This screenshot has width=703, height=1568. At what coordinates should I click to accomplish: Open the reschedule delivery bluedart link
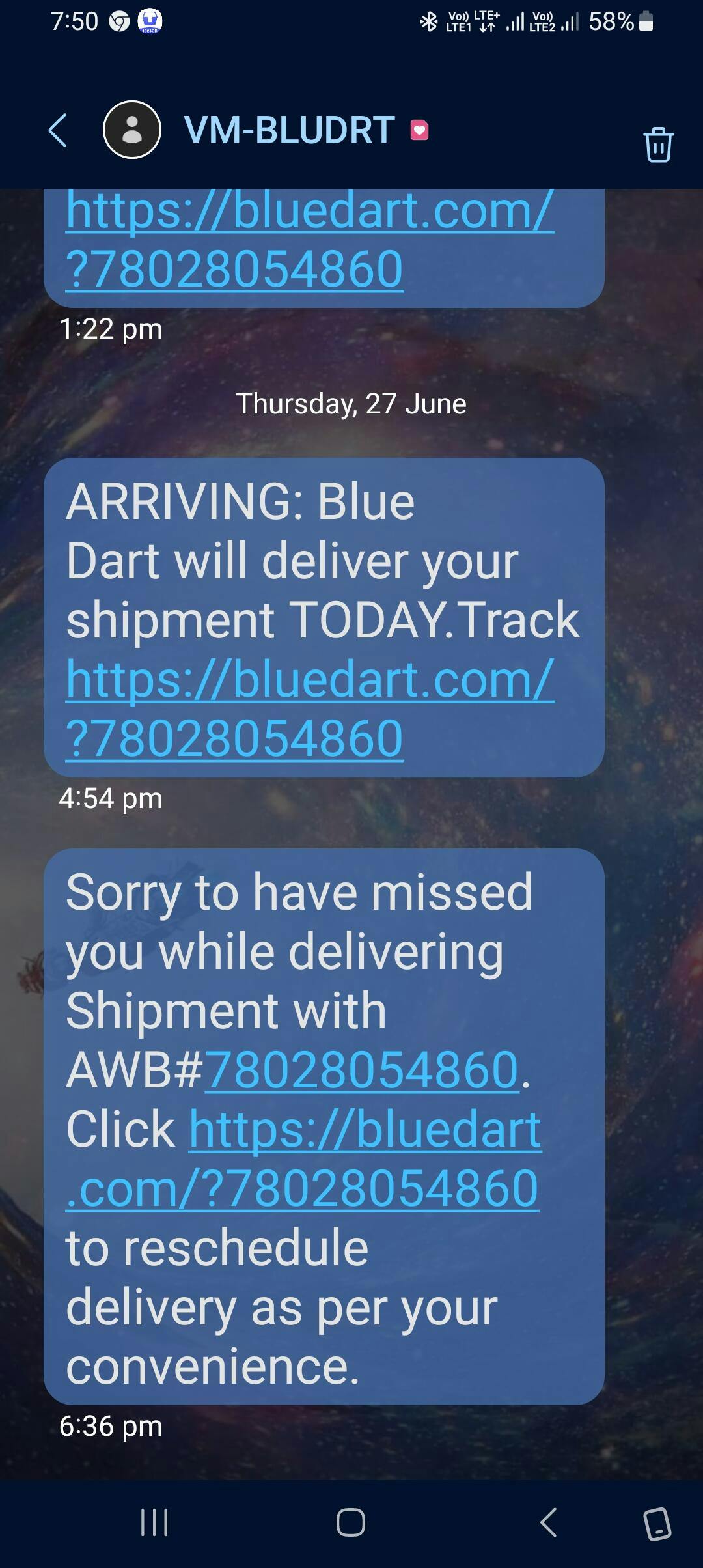tap(303, 1158)
